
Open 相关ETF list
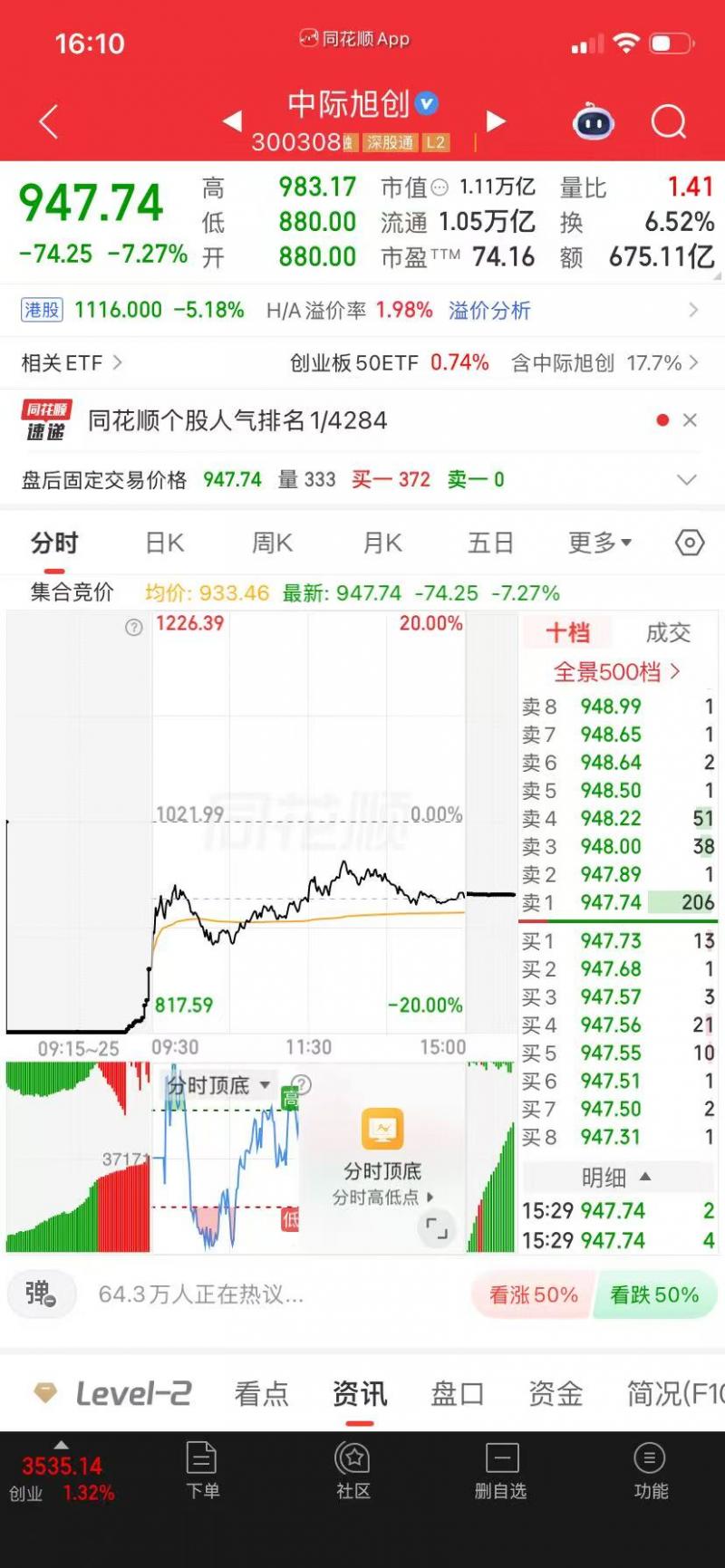(72, 363)
